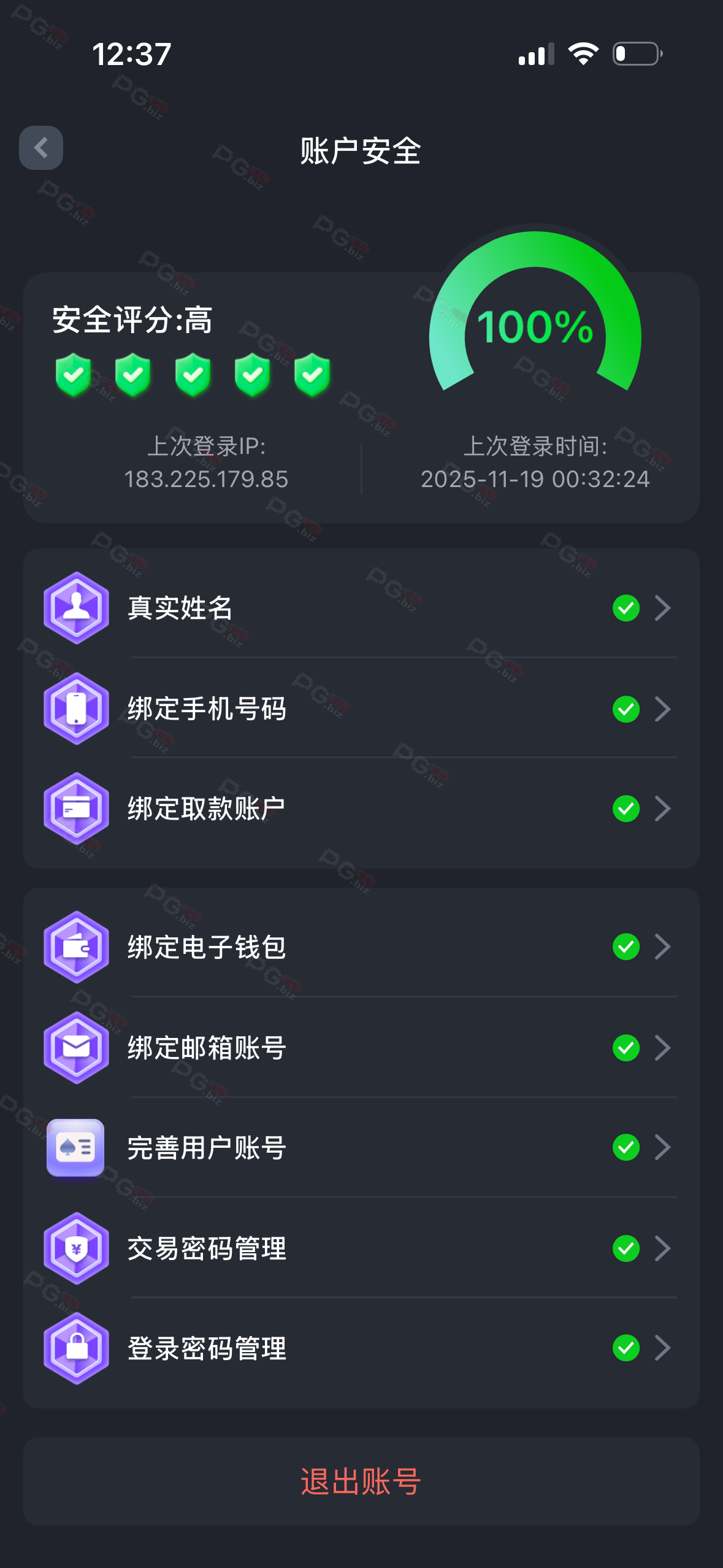Open 登录密码管理 row

point(361,1348)
